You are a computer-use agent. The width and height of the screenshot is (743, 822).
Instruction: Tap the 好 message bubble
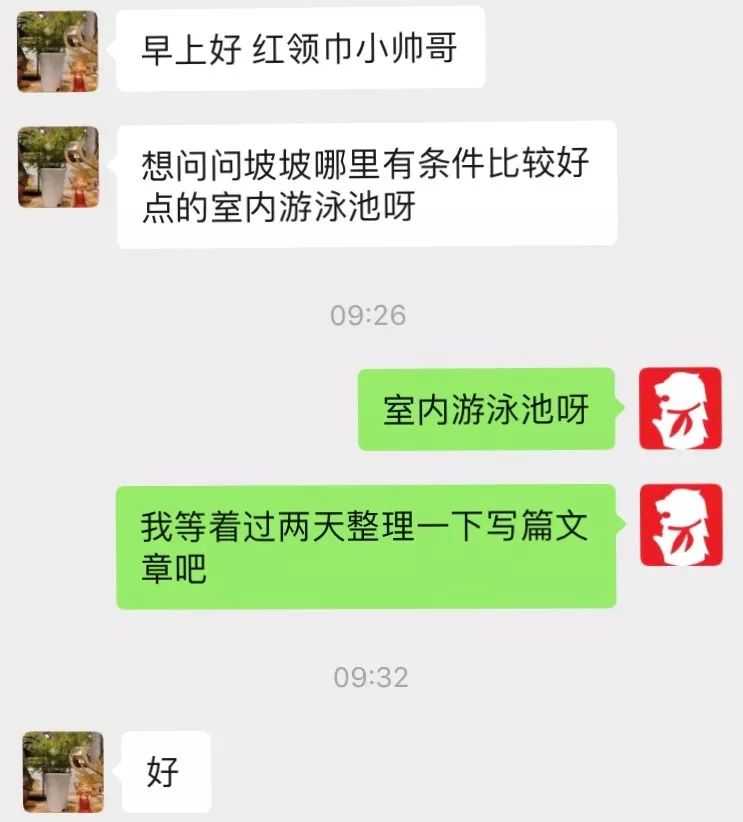166,769
